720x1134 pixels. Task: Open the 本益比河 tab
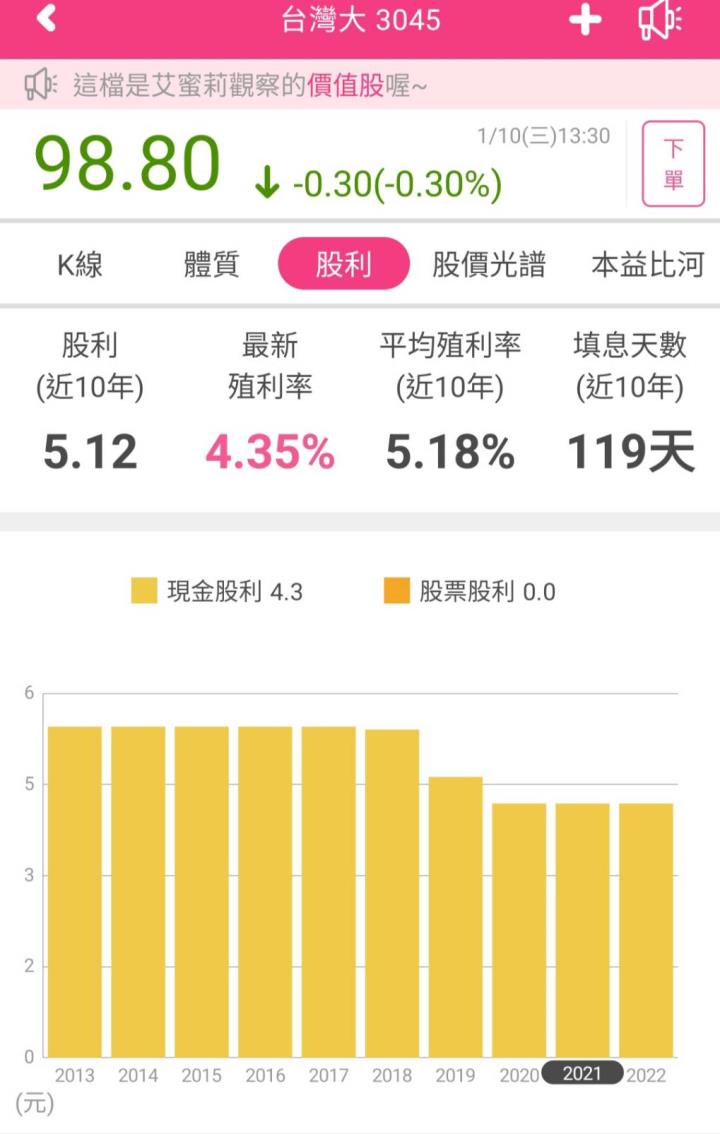click(x=650, y=265)
